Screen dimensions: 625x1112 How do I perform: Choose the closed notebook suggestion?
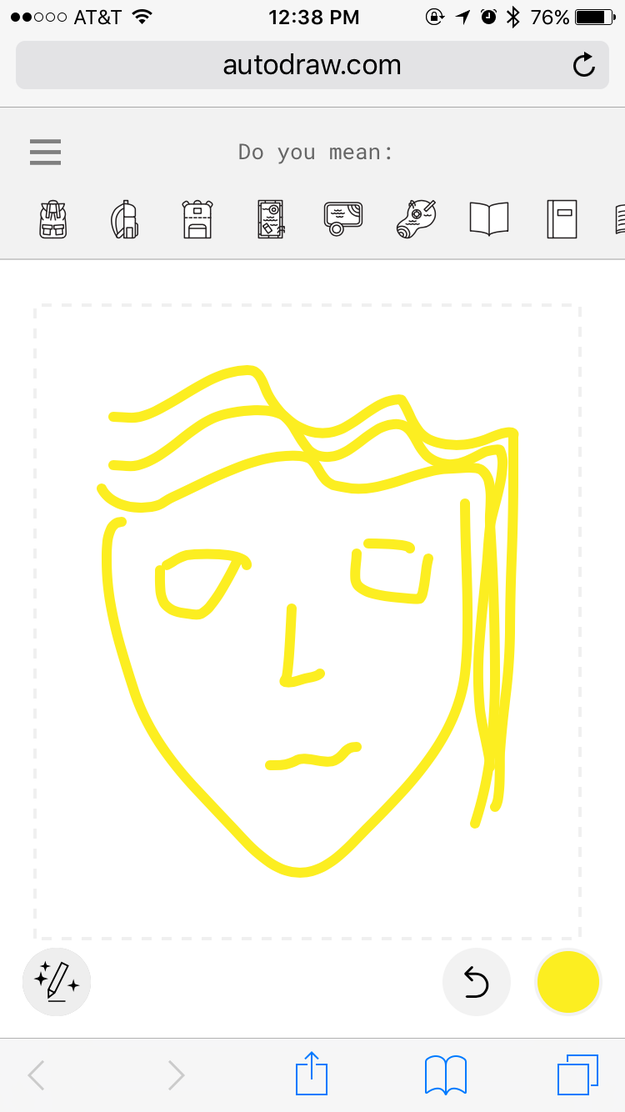point(561,218)
